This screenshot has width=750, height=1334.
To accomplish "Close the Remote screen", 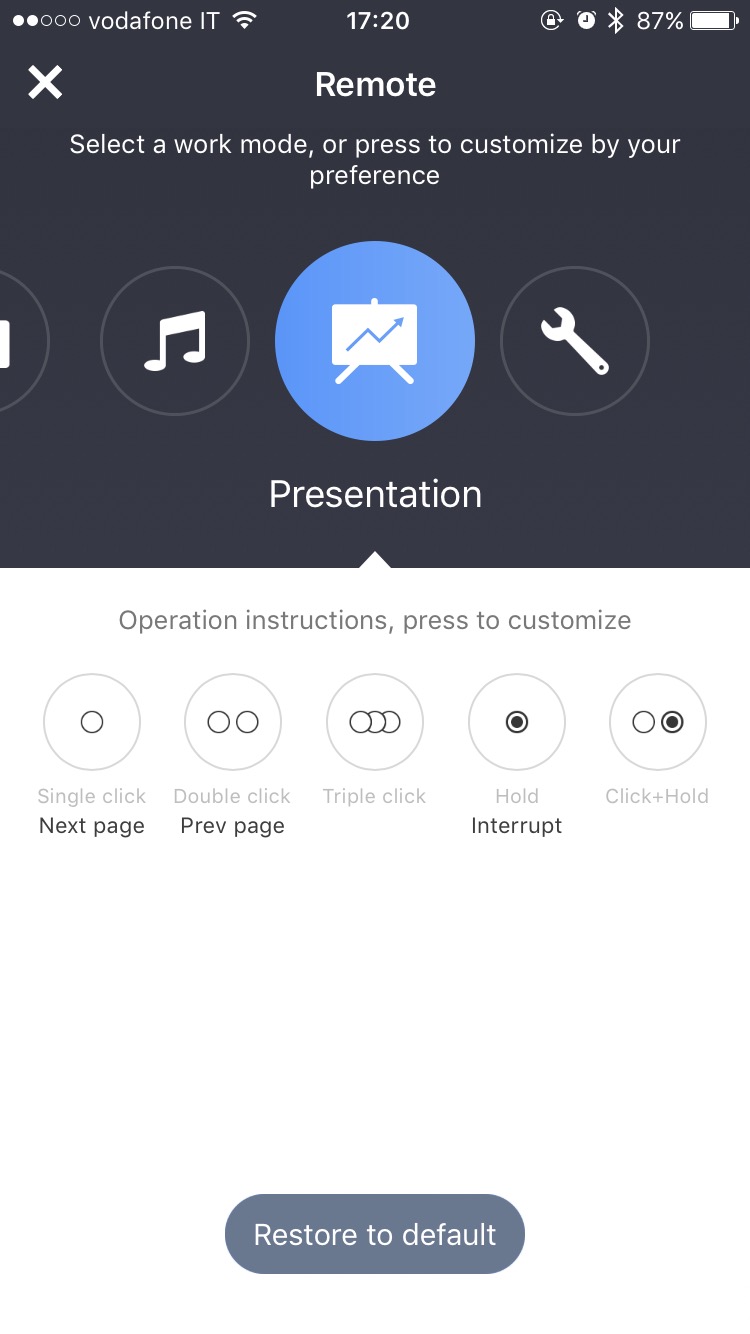I will click(45, 83).
